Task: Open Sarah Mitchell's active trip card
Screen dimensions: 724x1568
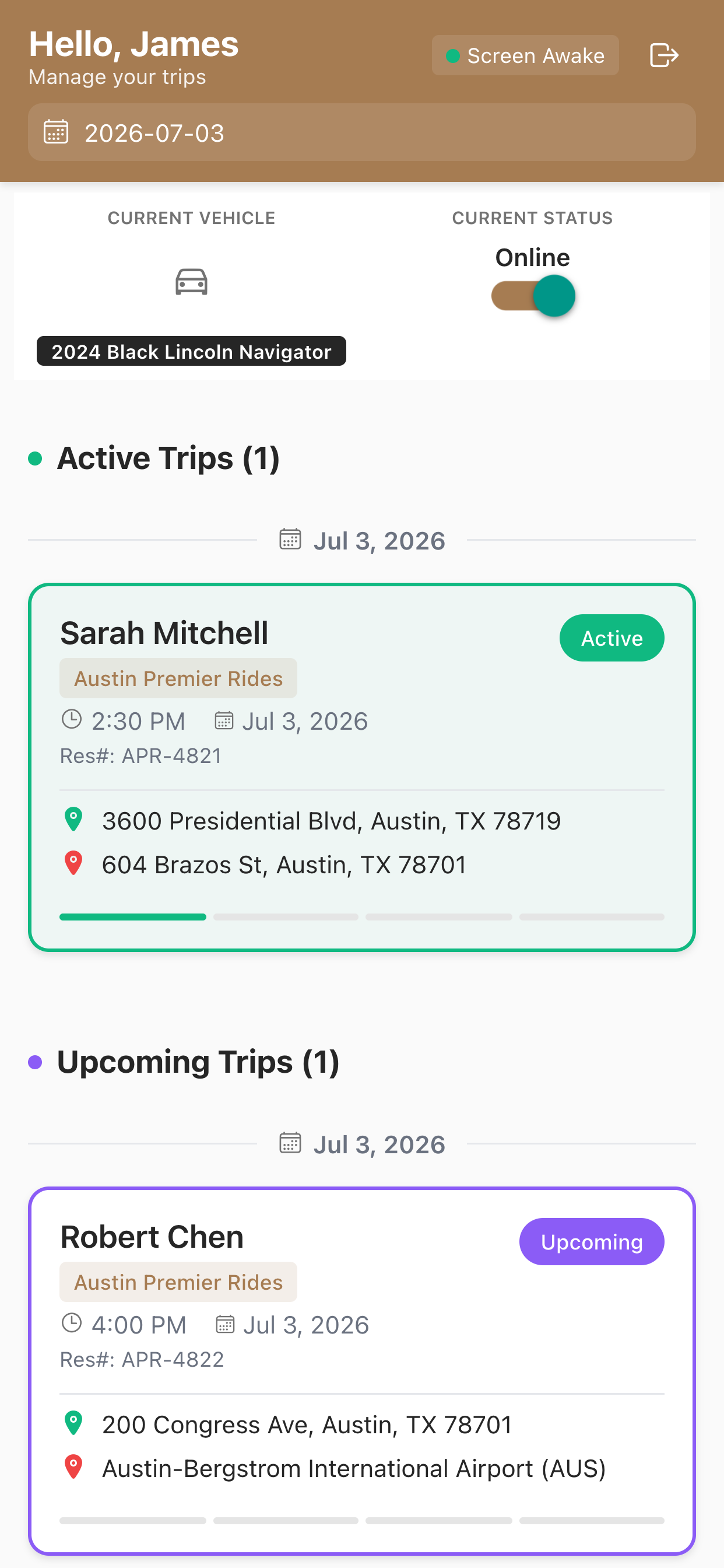Action: click(x=362, y=767)
